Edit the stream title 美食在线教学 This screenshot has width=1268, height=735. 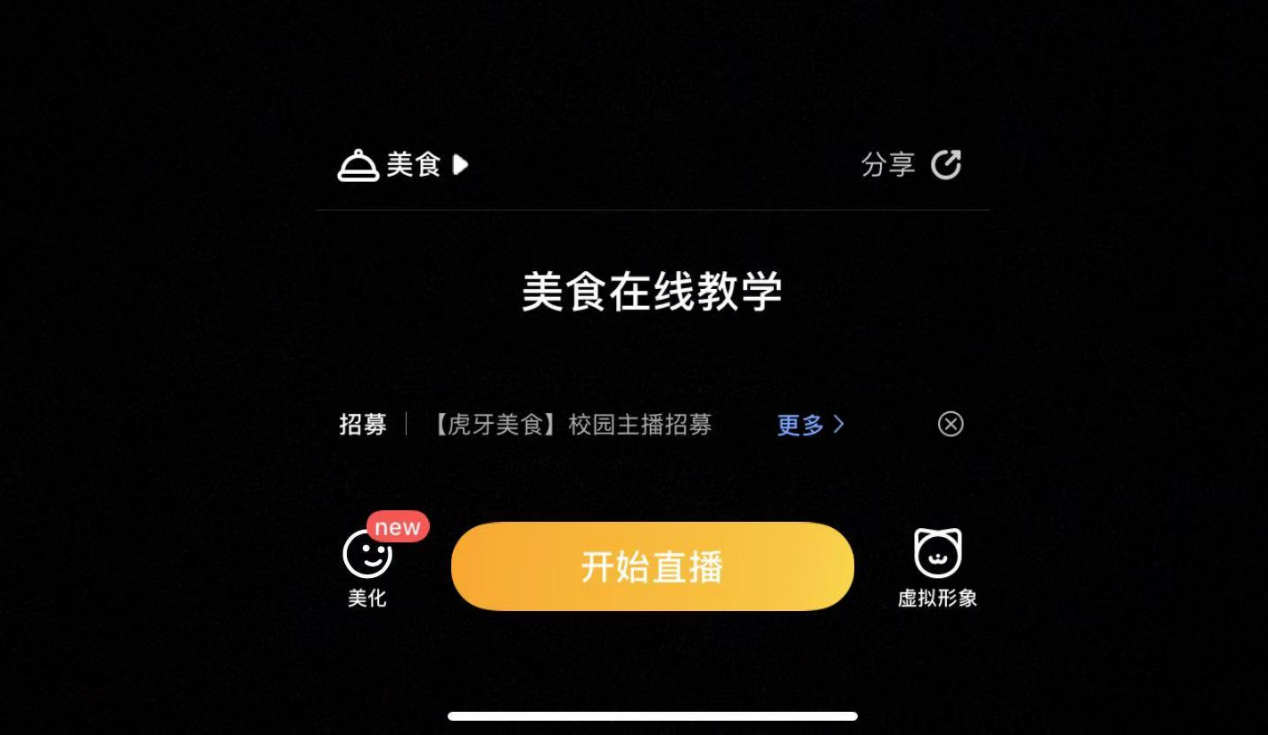[652, 292]
